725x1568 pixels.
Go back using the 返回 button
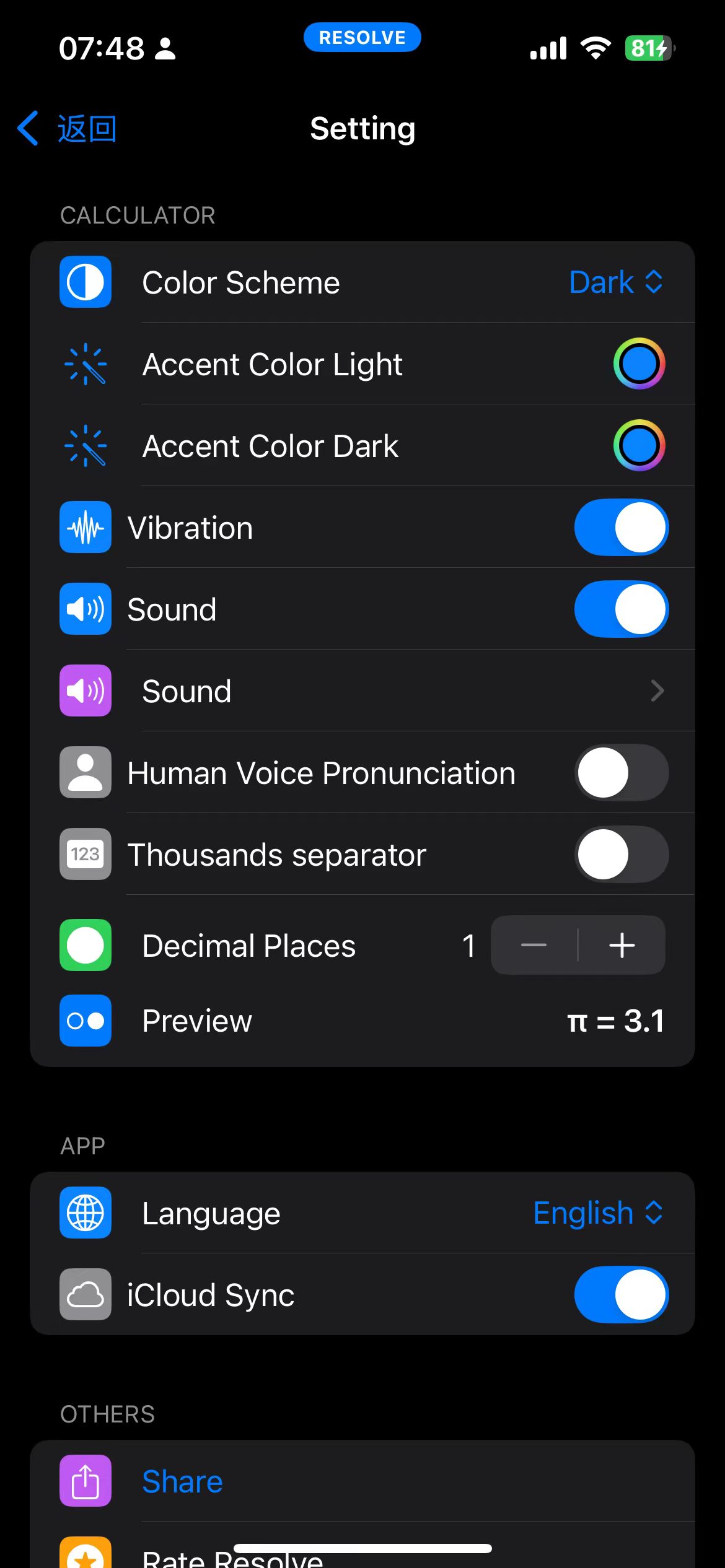coord(67,129)
